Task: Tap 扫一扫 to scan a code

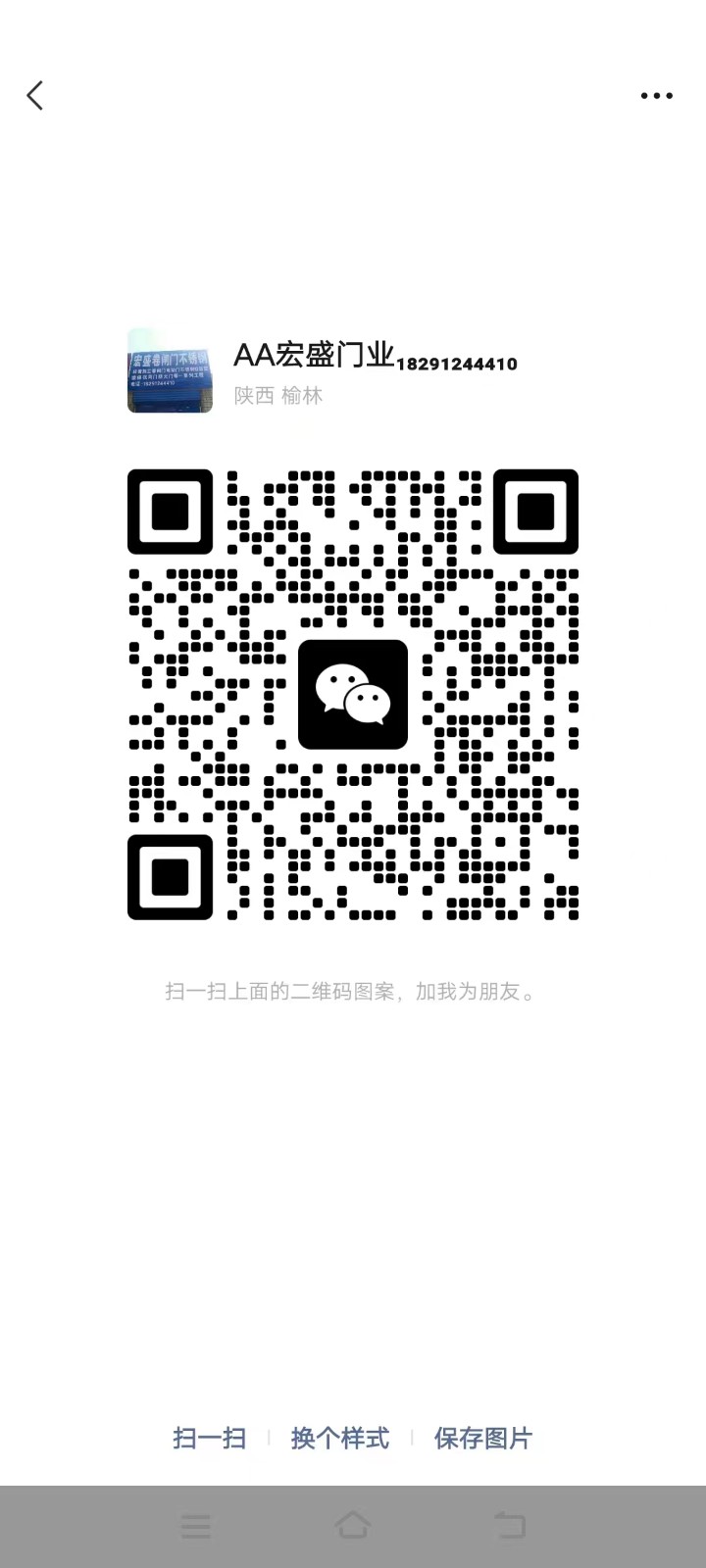Action: [209, 1438]
